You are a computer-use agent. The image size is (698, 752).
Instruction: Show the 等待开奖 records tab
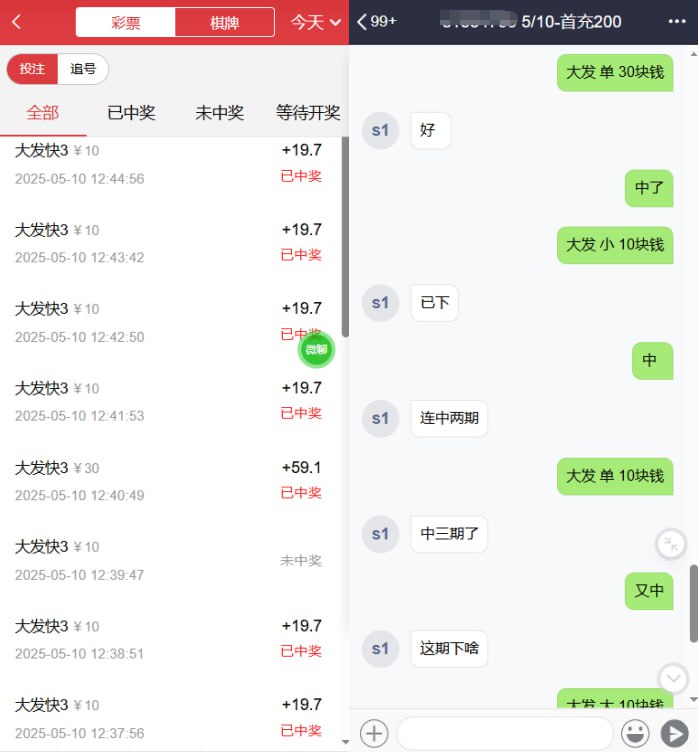308,113
